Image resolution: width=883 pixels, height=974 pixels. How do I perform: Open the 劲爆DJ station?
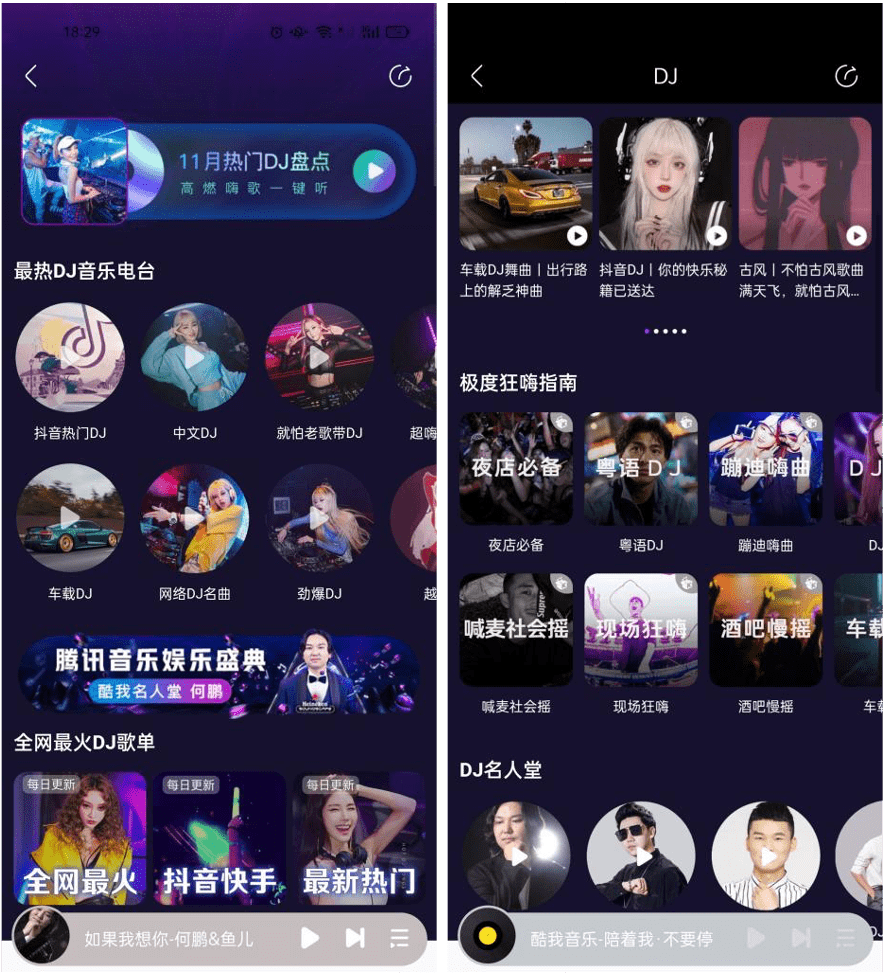coord(319,518)
